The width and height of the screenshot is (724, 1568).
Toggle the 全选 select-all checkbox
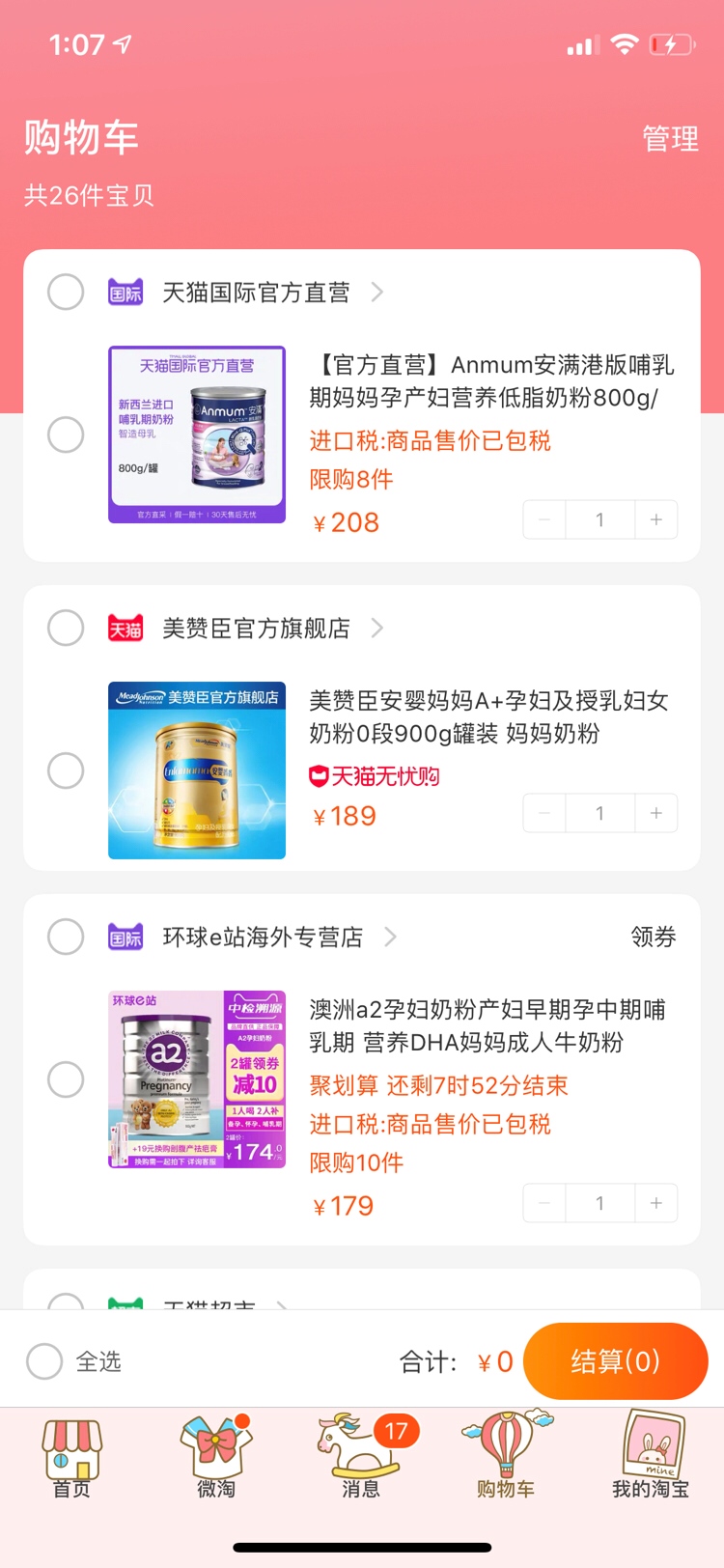tap(44, 1361)
